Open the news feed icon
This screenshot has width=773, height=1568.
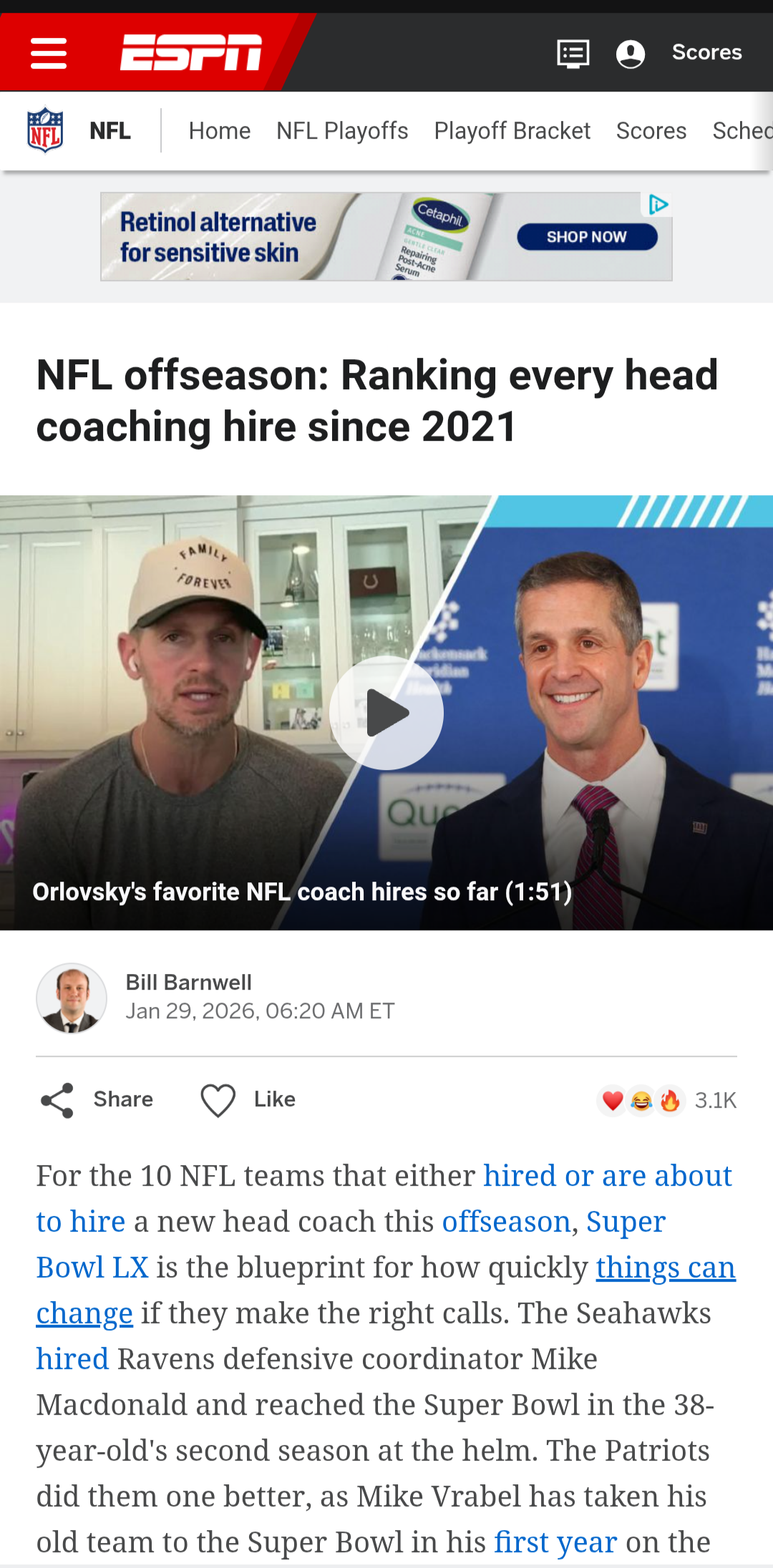tap(573, 54)
